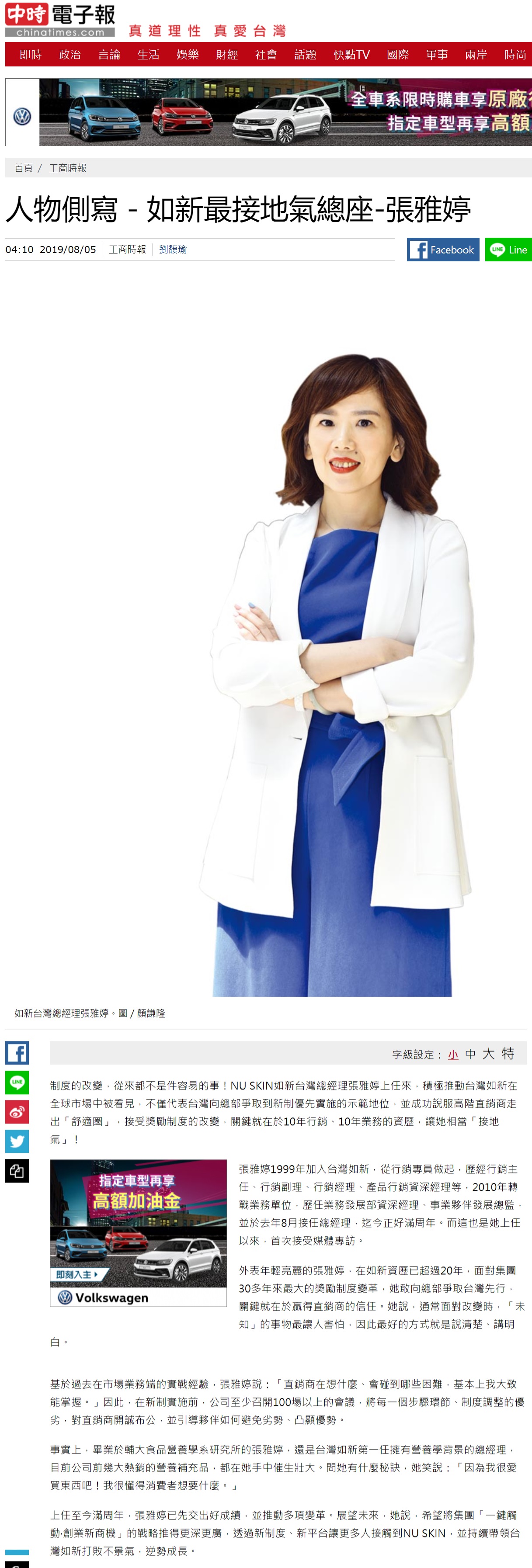Share article via the Line button
Image resolution: width=532 pixels, height=1568 pixels.
(x=509, y=250)
